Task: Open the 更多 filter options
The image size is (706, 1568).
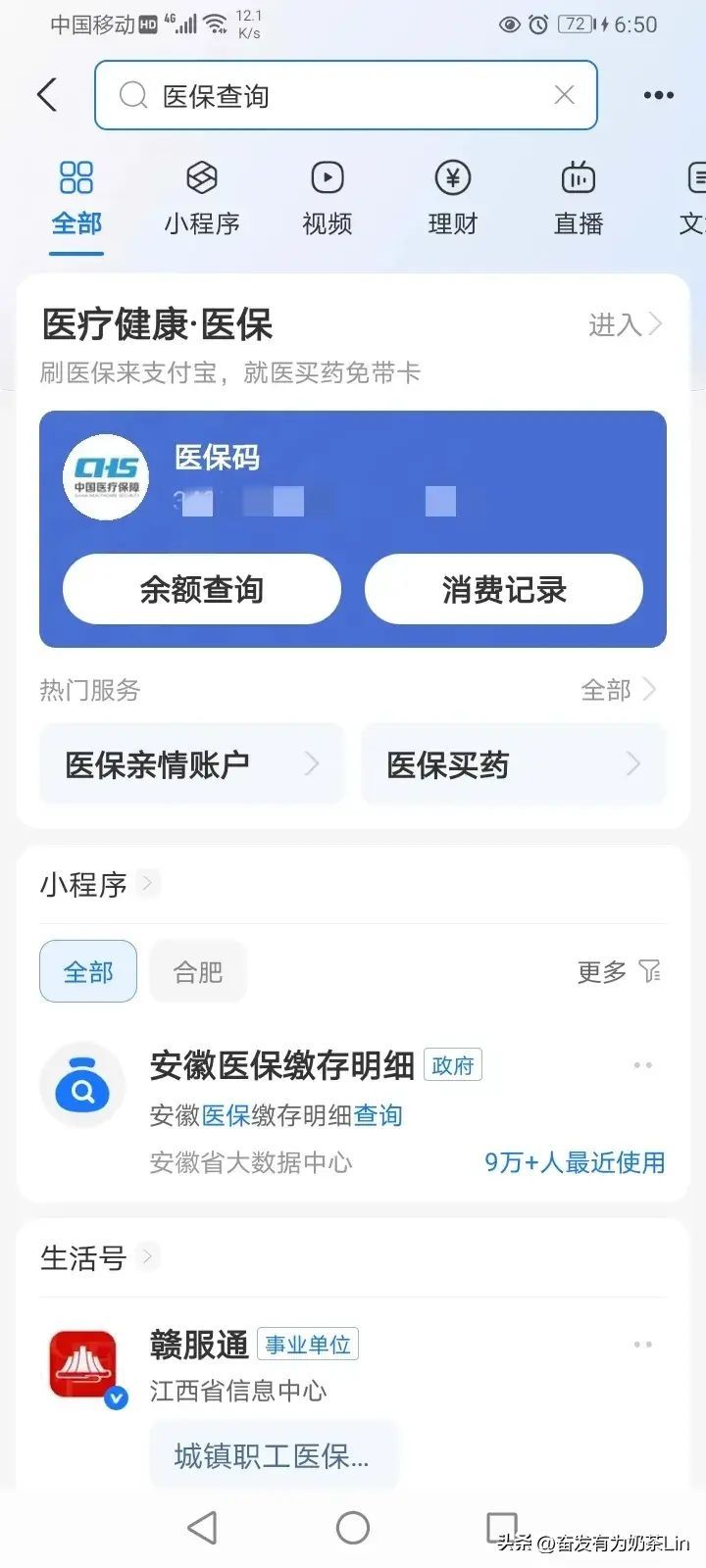Action: point(619,971)
